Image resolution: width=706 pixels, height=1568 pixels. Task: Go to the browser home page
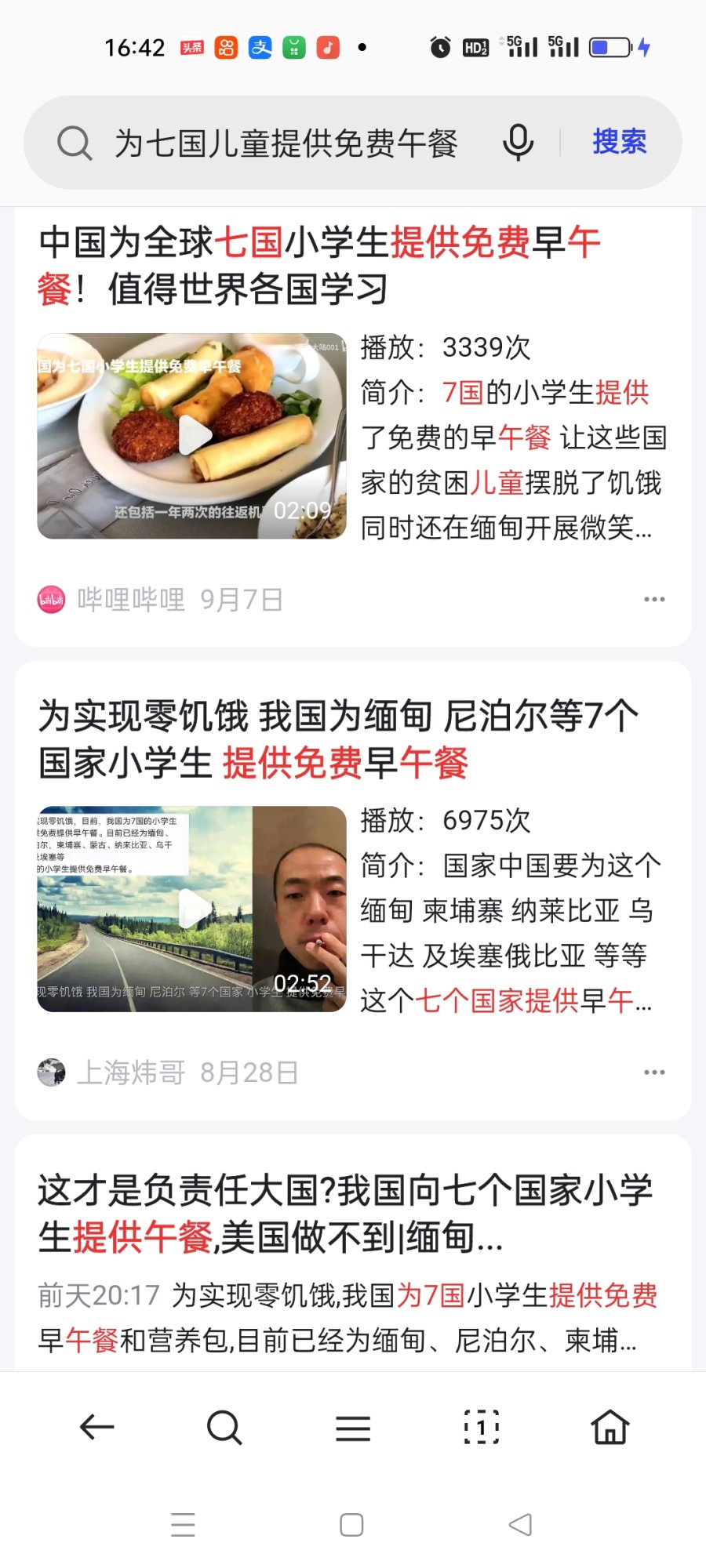610,1428
